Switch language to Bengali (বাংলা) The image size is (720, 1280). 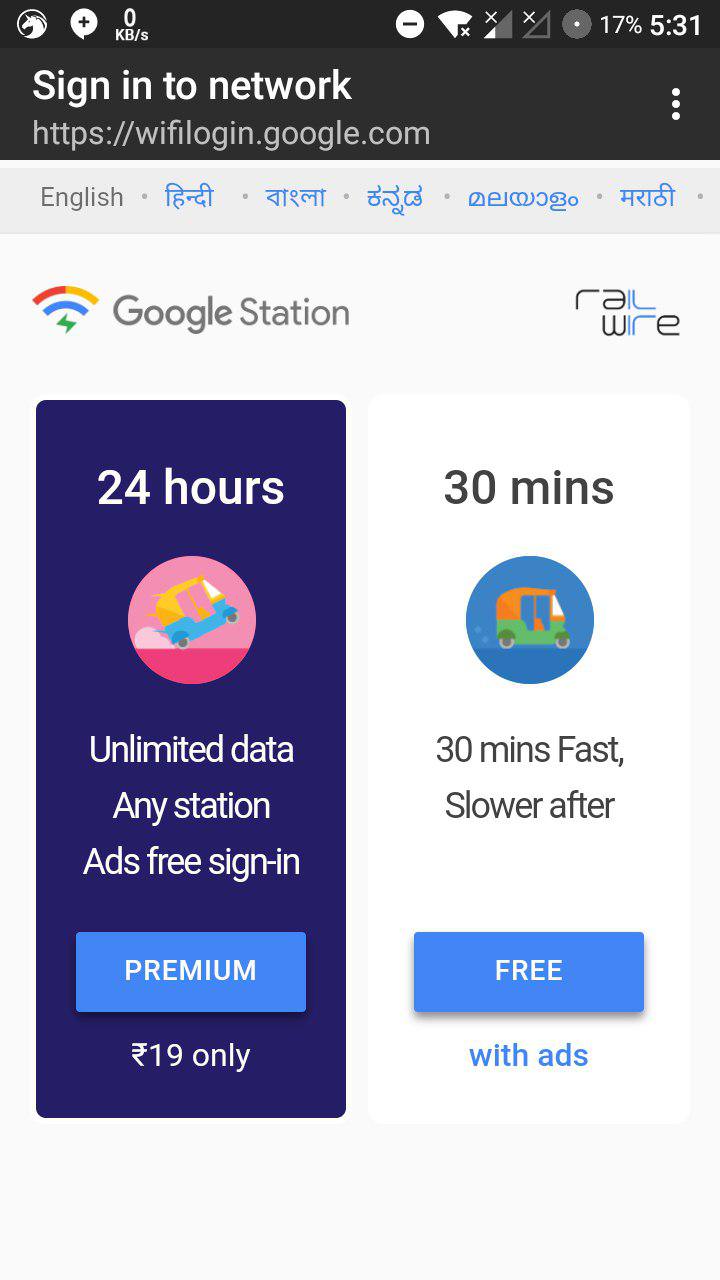point(296,197)
